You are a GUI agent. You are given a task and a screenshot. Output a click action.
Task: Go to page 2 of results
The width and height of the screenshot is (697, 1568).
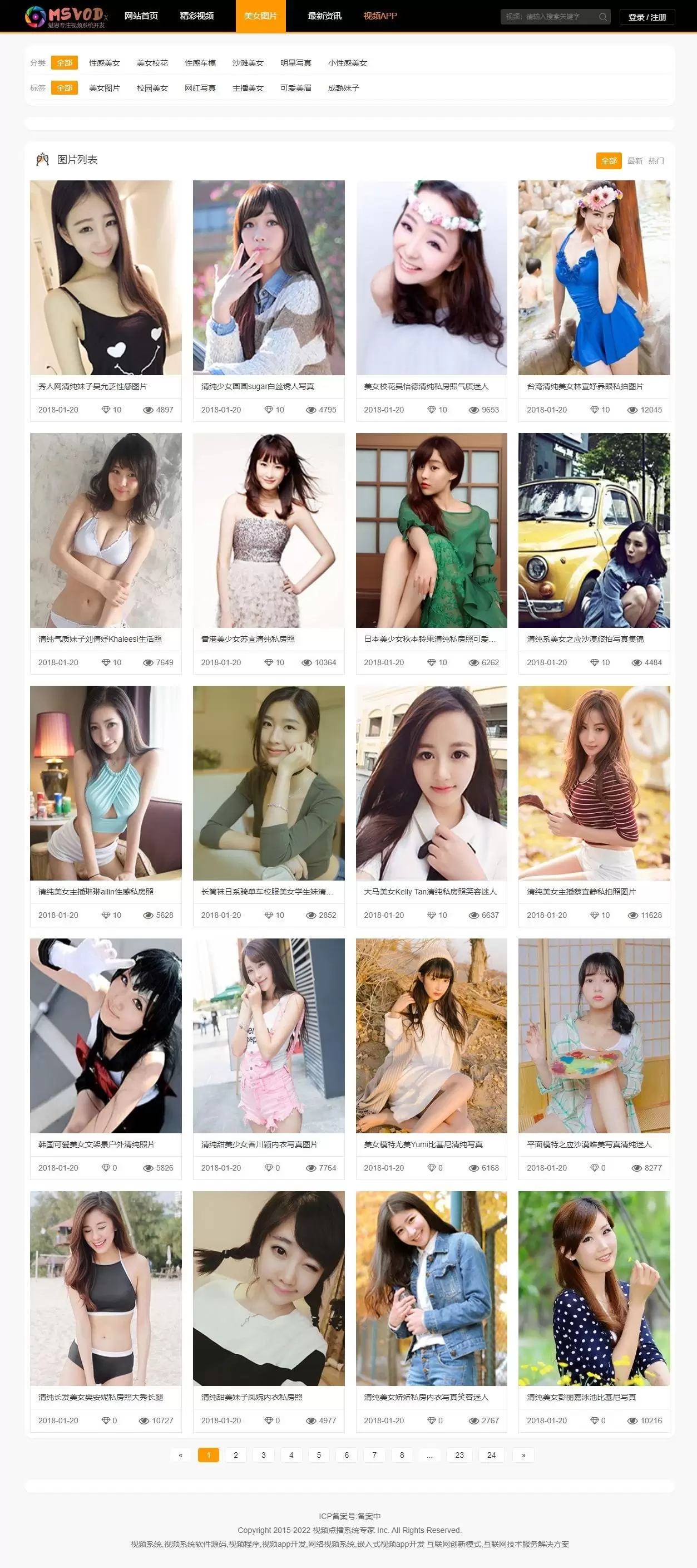[235, 1455]
